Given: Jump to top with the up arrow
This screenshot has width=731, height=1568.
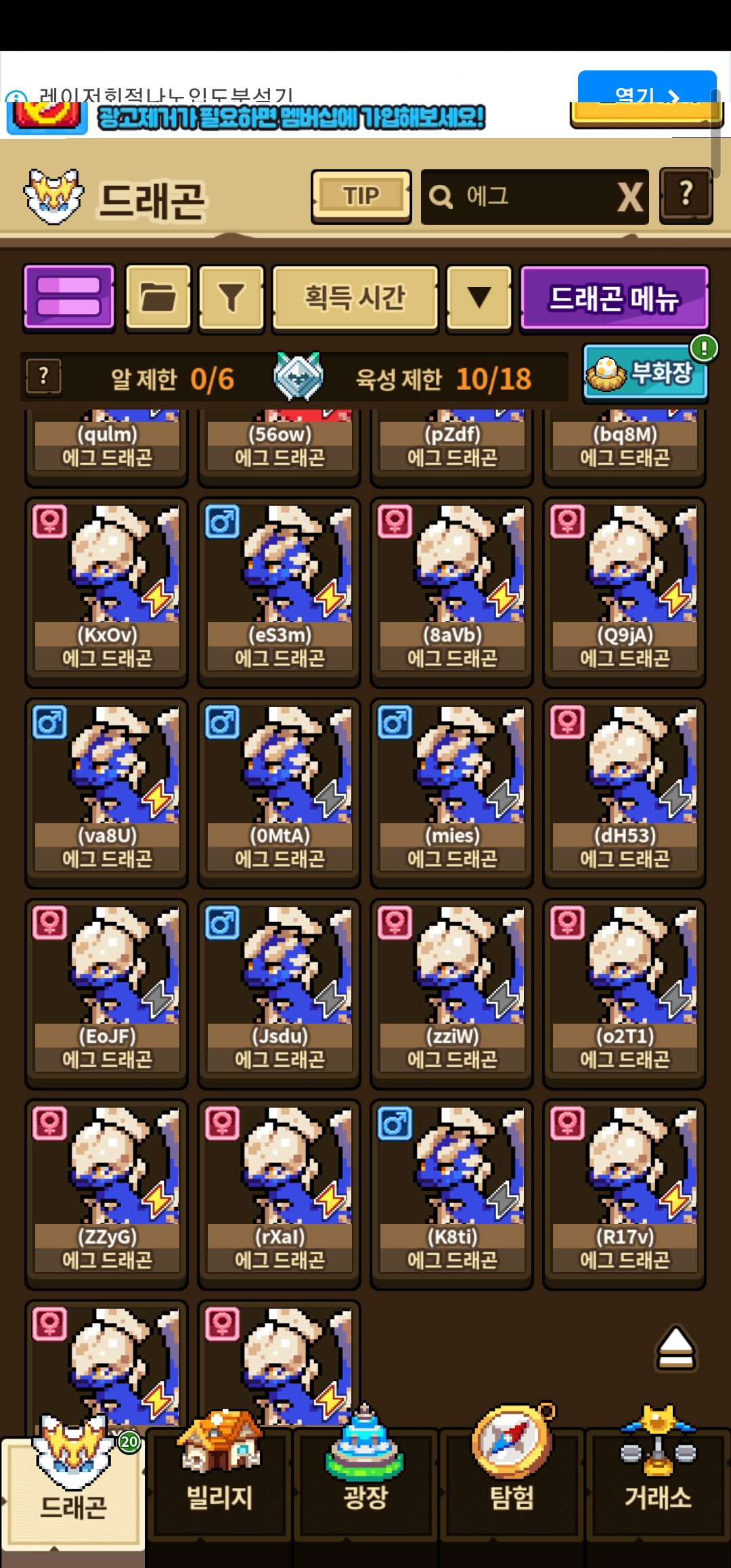Looking at the screenshot, I should 675,1347.
